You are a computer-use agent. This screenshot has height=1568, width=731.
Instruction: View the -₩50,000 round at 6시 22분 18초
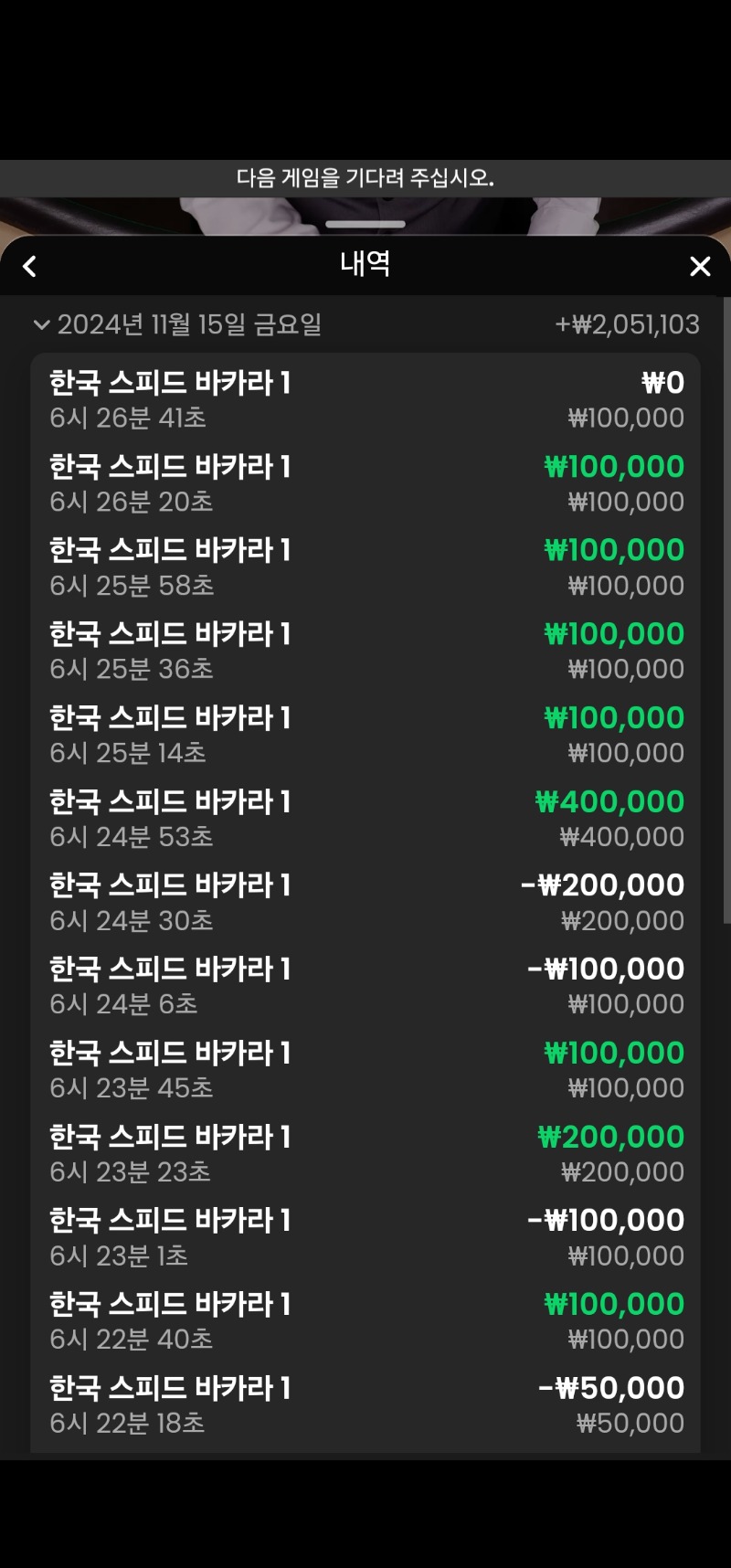tap(365, 1405)
